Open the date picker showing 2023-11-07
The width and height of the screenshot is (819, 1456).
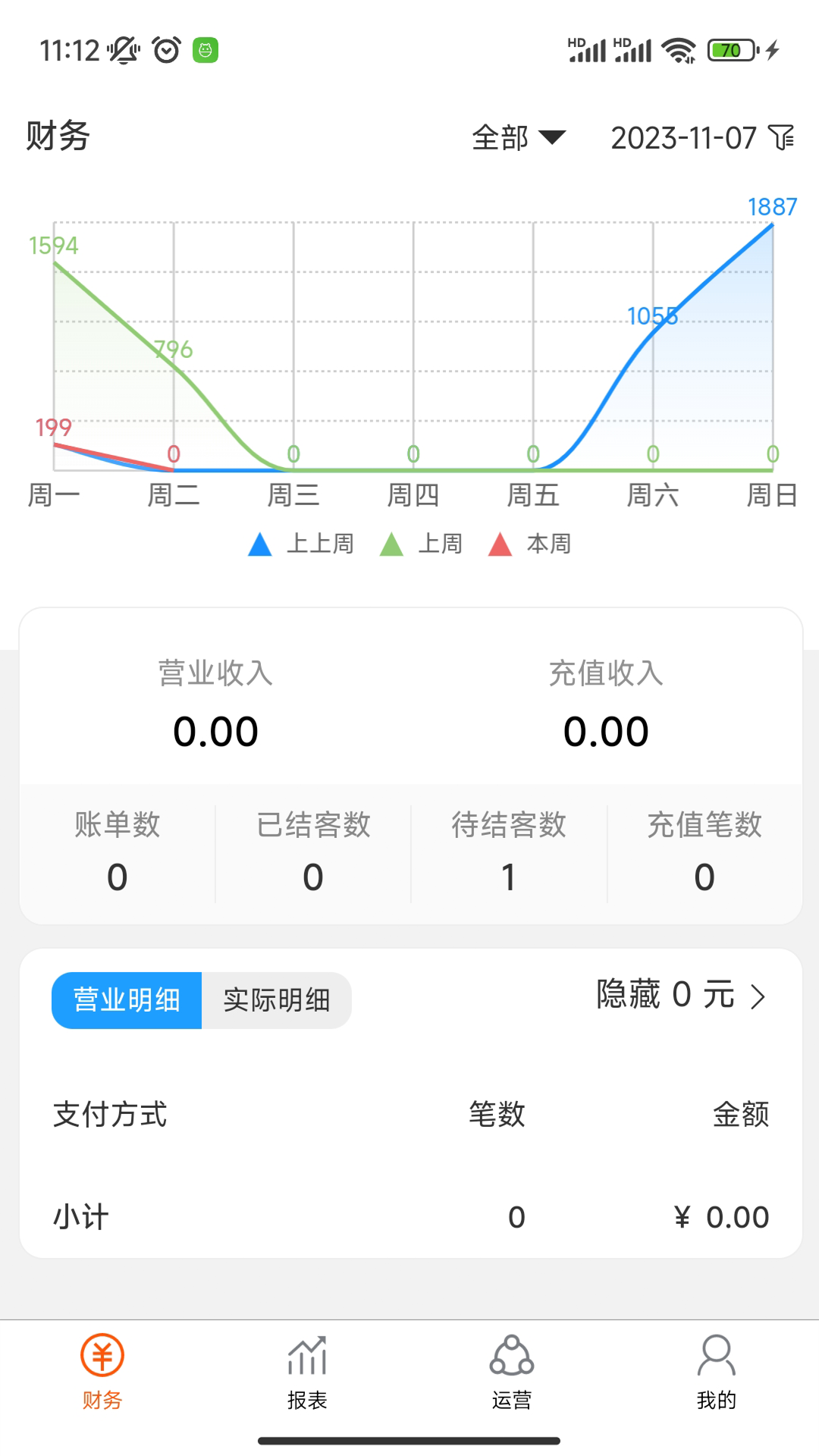pyautogui.click(x=683, y=138)
